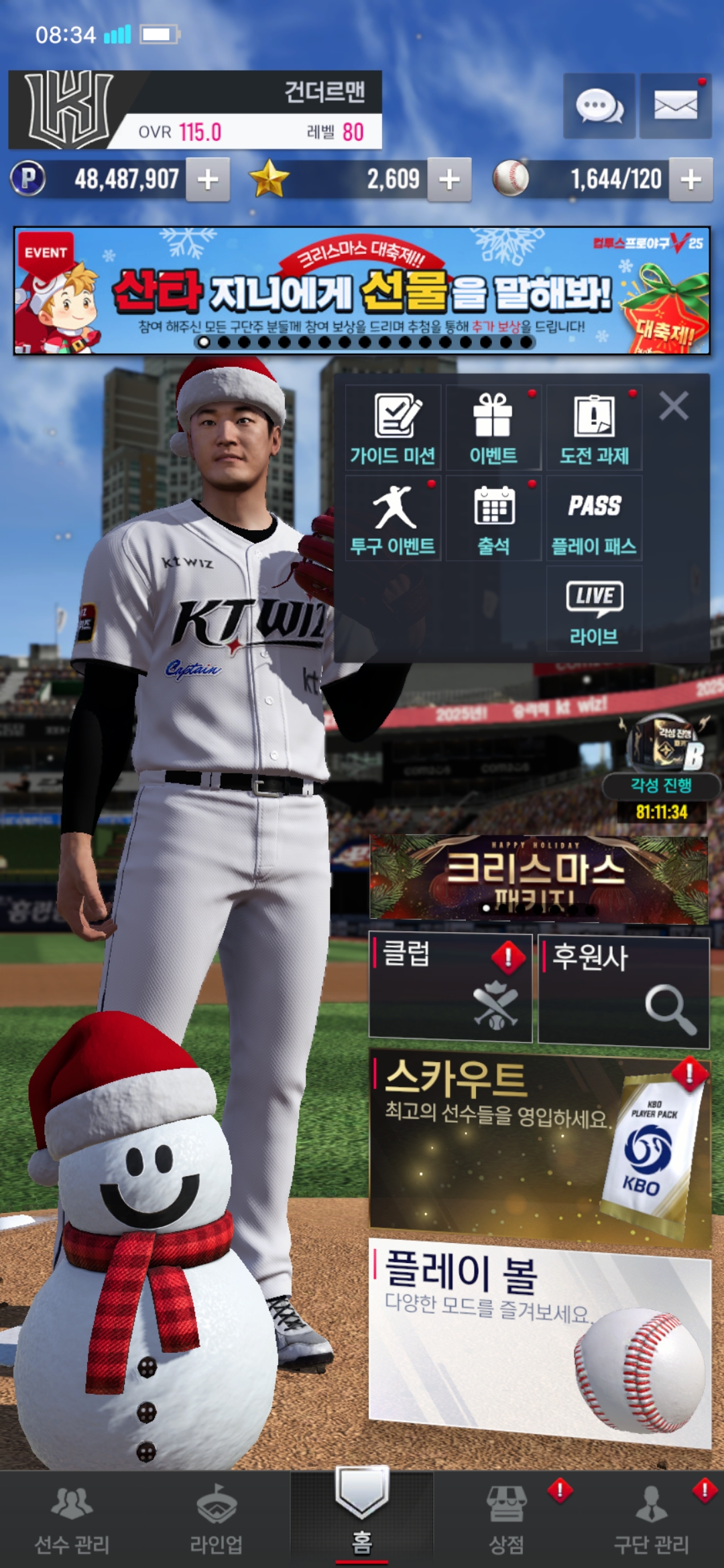This screenshot has height=1568, width=724.
Task: Open the chat bubble icon
Action: click(599, 107)
